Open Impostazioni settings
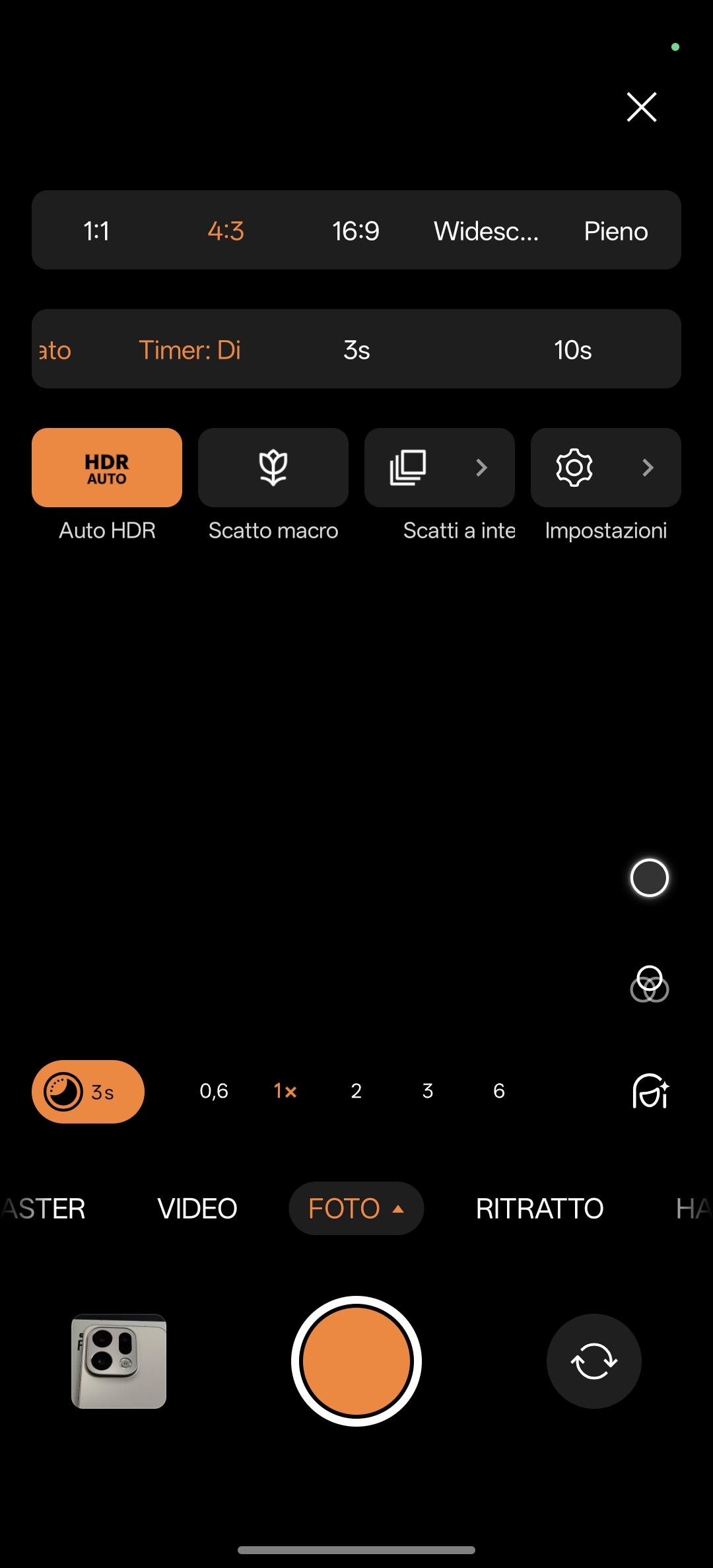 606,468
